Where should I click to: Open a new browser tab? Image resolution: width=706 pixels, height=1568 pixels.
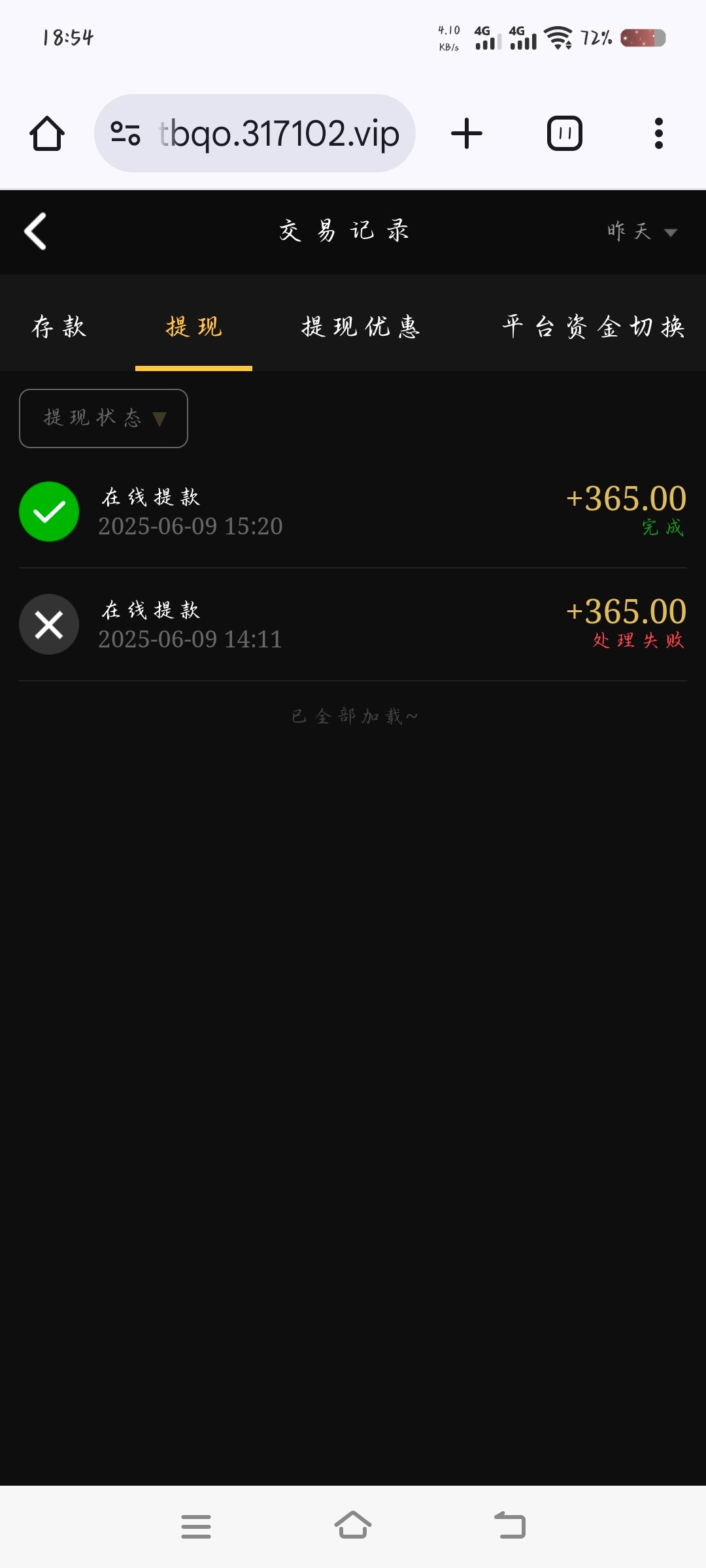click(x=467, y=134)
